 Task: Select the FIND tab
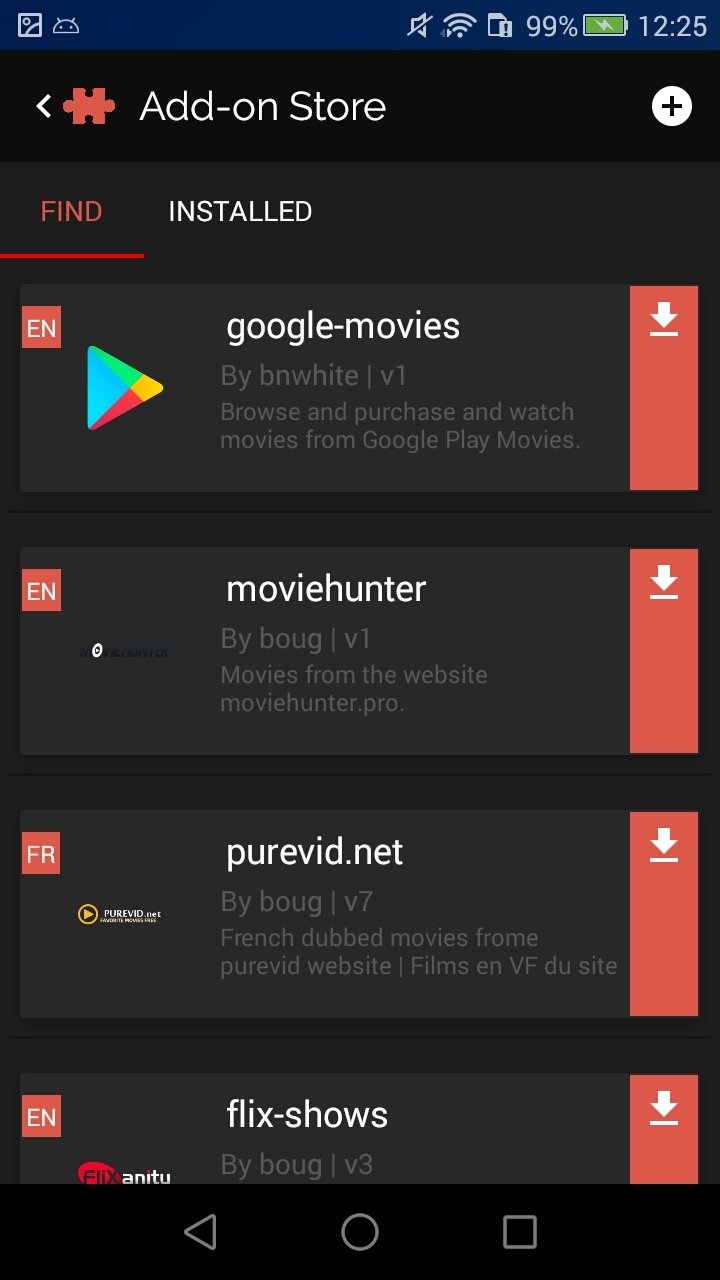[x=71, y=211]
